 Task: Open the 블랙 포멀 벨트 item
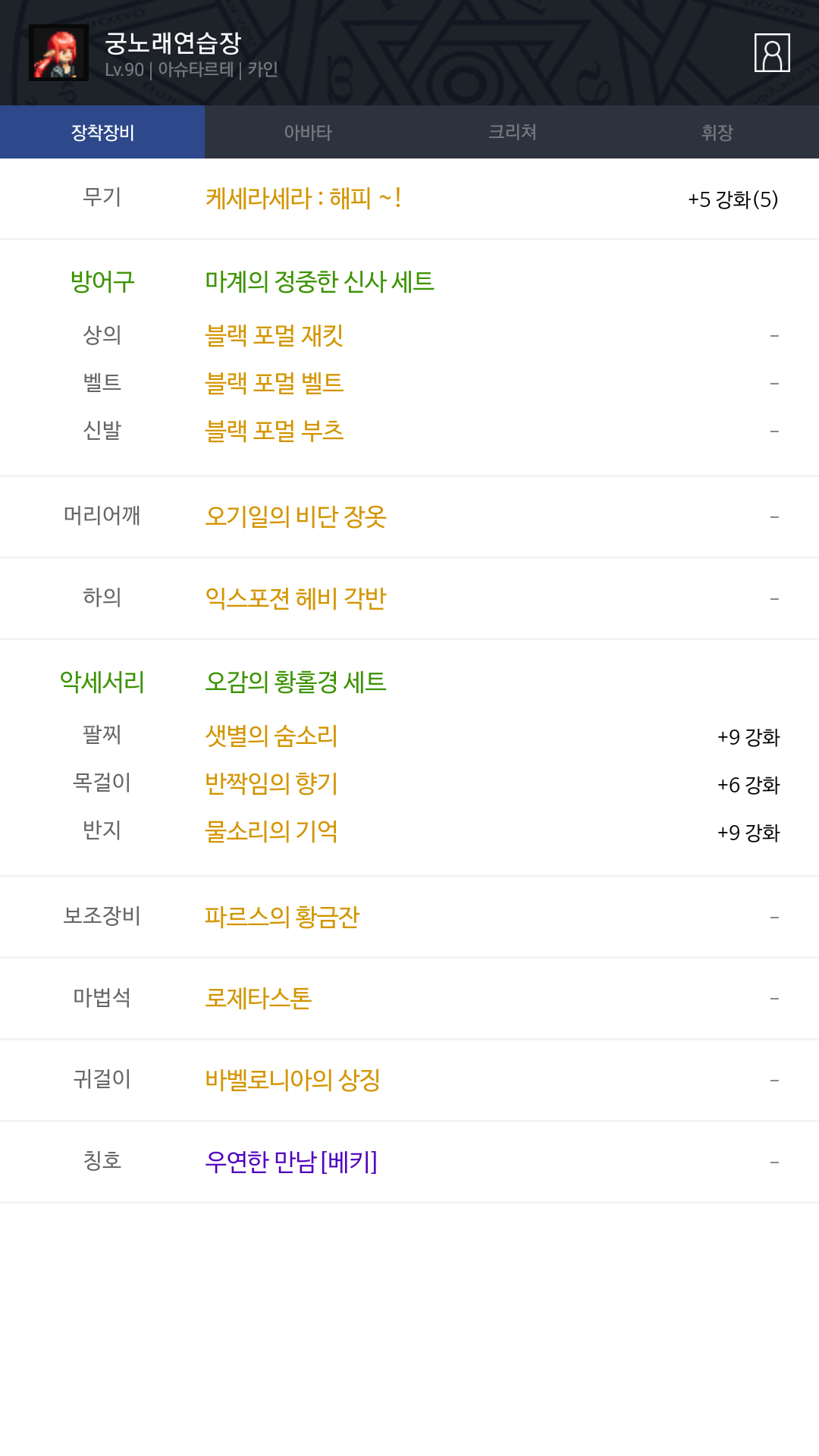[x=275, y=383]
